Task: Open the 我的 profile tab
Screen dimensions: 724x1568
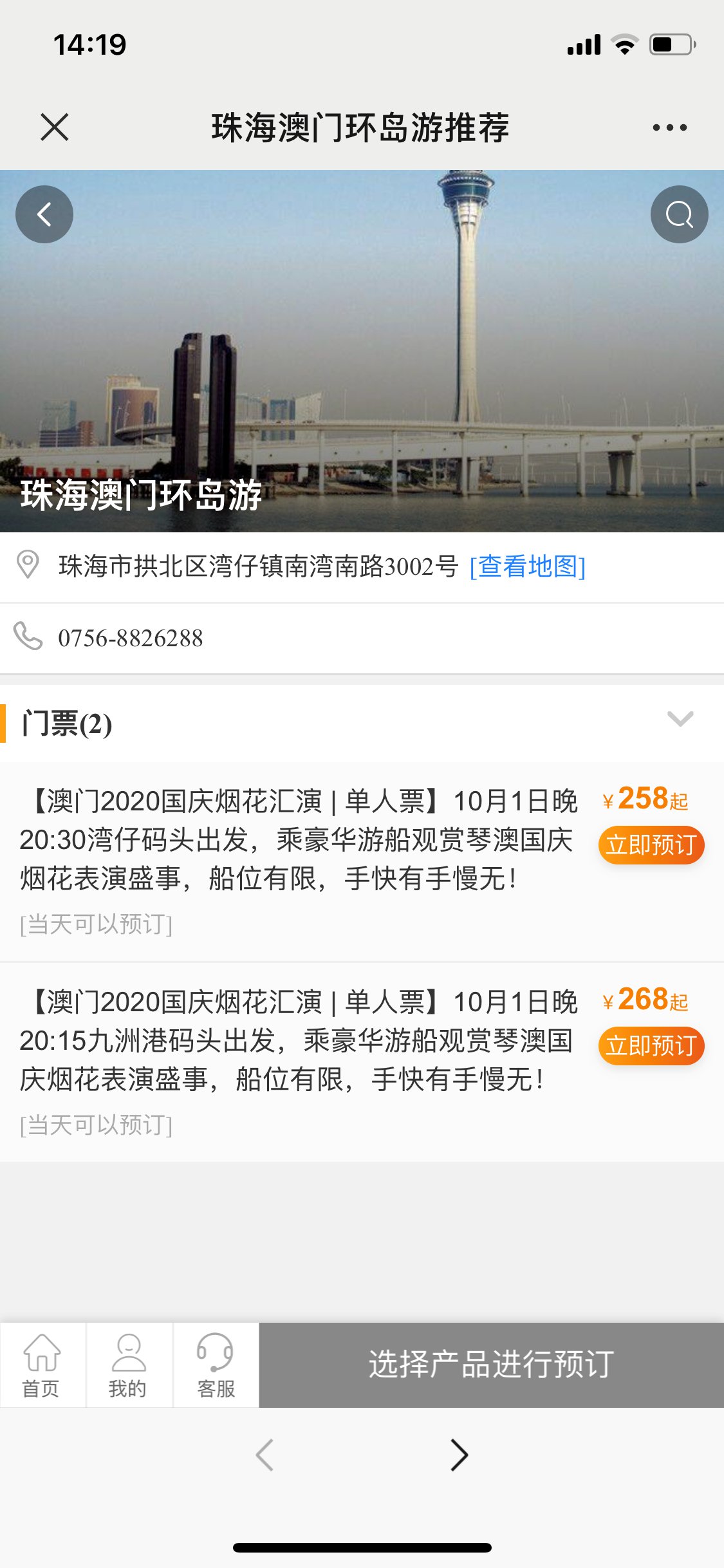Action: 128,1365
